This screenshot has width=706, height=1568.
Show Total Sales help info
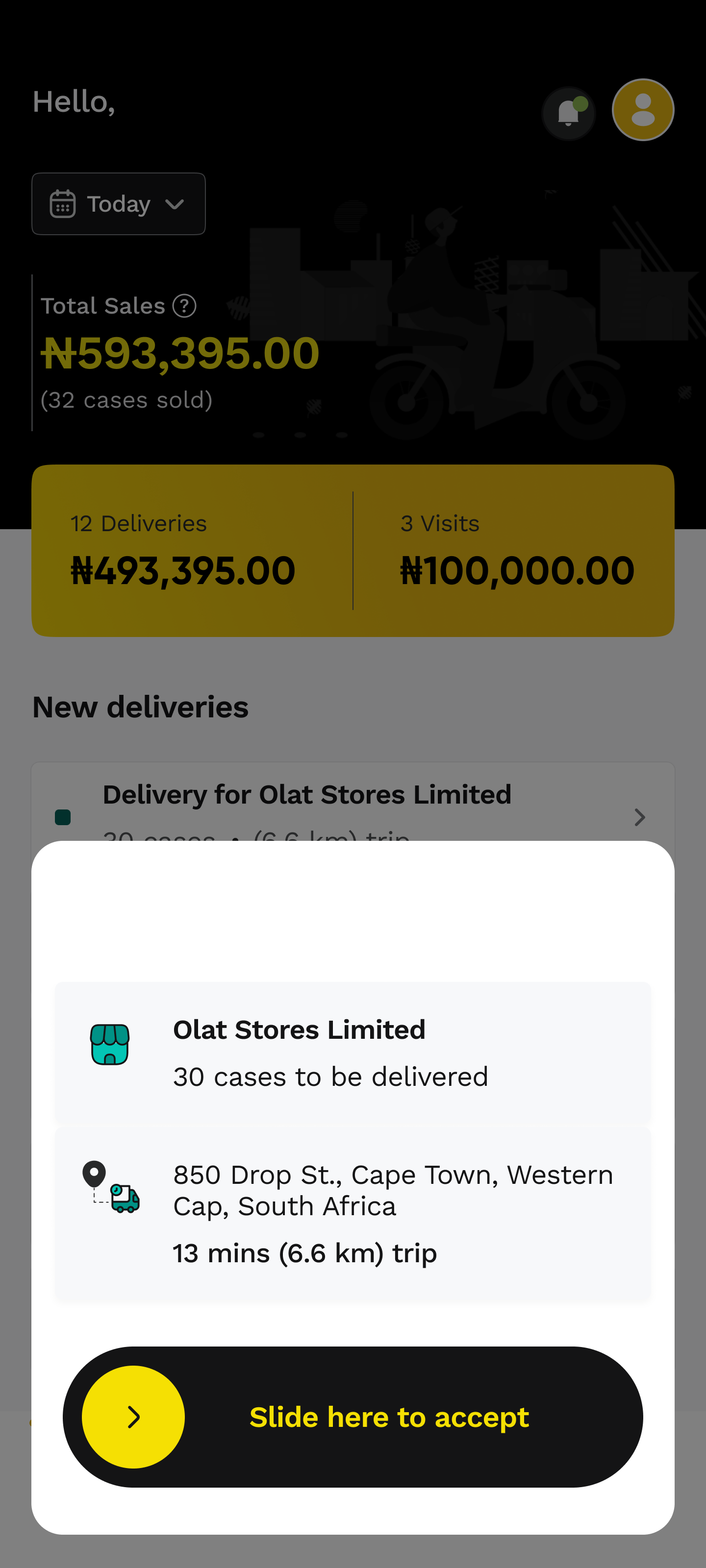184,306
